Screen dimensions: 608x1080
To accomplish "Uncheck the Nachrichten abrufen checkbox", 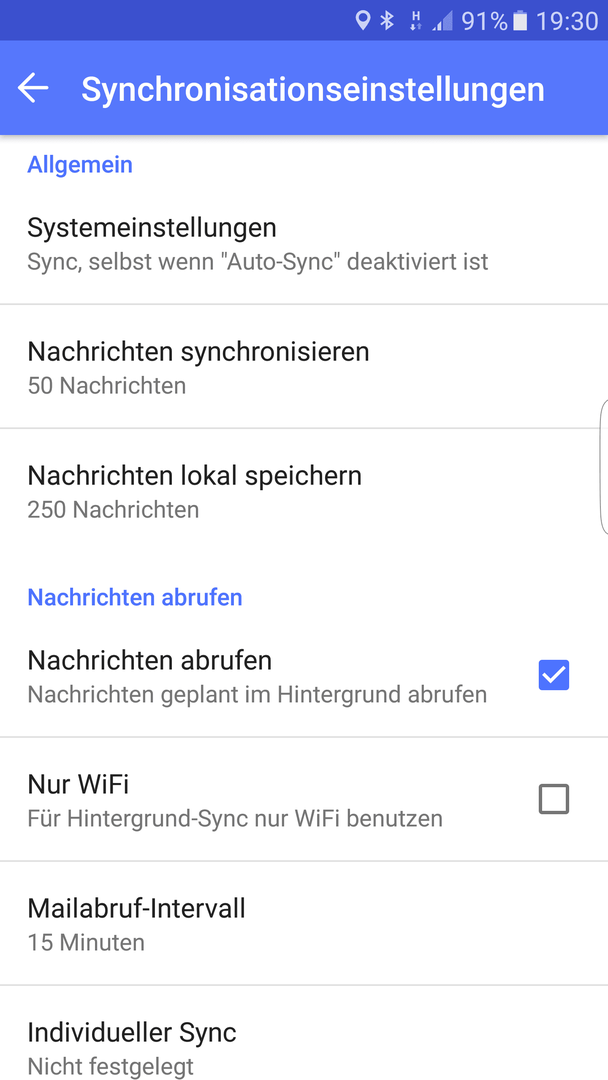I will (x=554, y=675).
